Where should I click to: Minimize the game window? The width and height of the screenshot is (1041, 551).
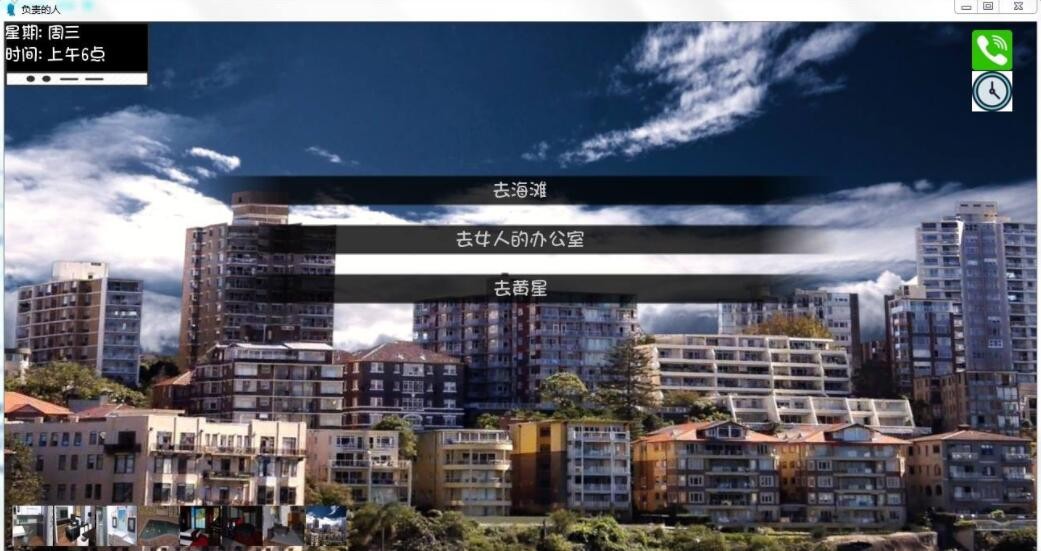966,7
